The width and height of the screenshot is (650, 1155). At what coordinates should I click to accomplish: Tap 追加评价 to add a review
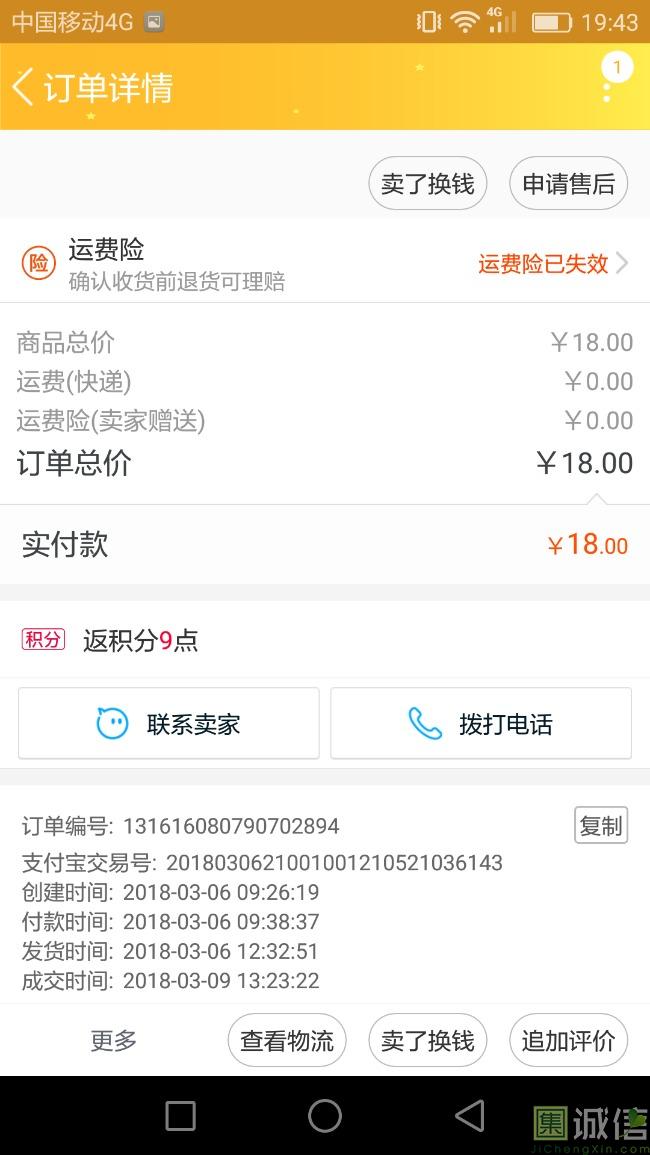click(x=568, y=1040)
